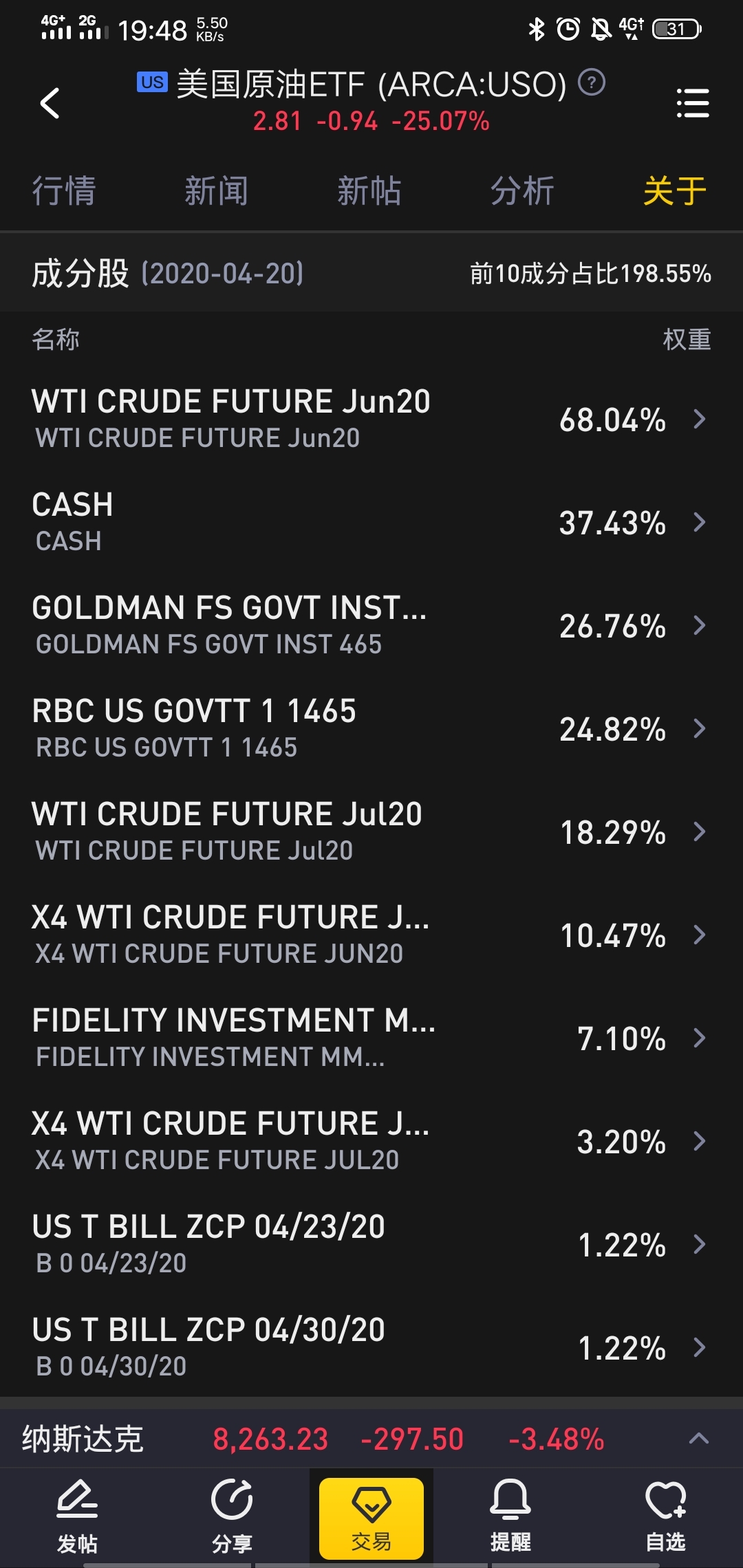This screenshot has width=743, height=1568.
Task: Open the CASH holding row
Action: [x=371, y=522]
